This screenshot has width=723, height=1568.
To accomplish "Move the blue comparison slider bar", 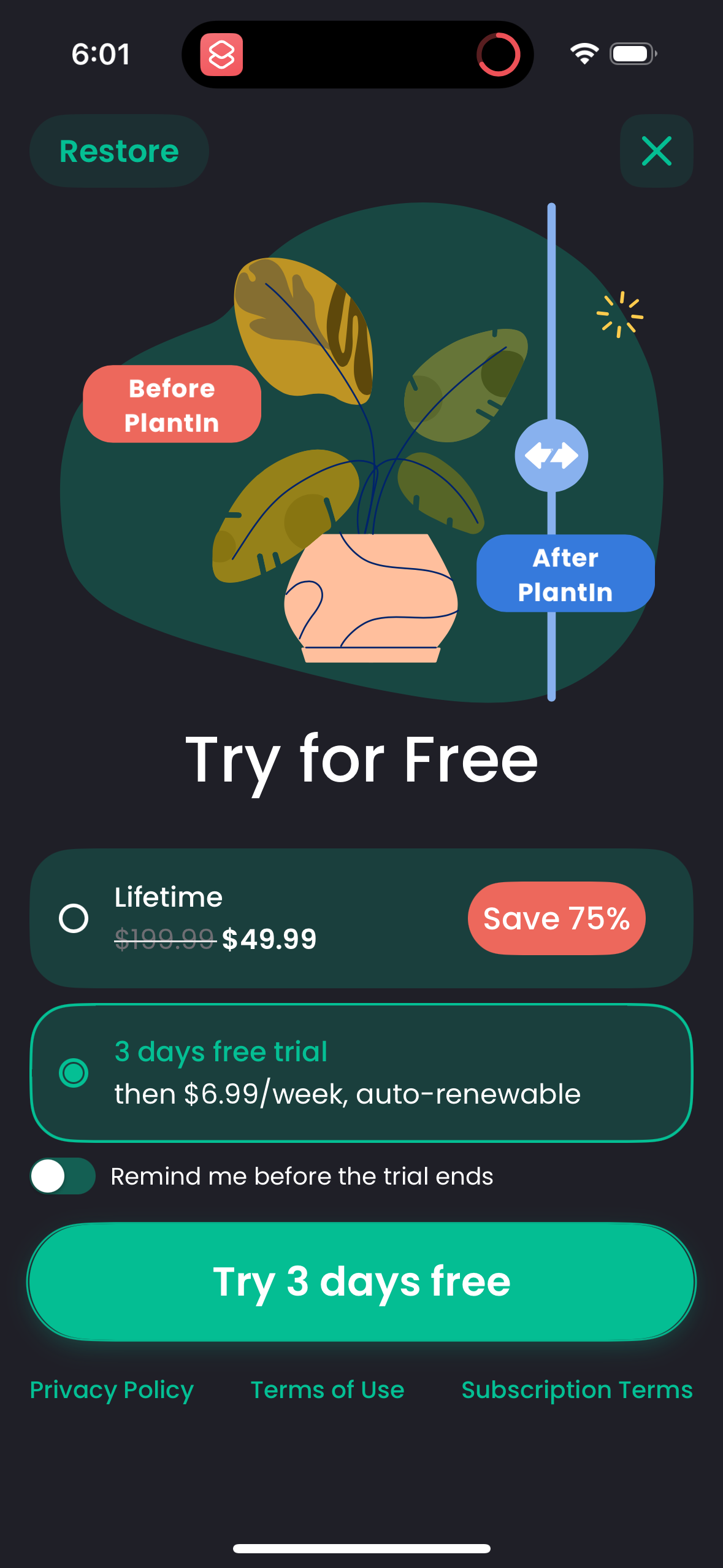I will coord(551,454).
